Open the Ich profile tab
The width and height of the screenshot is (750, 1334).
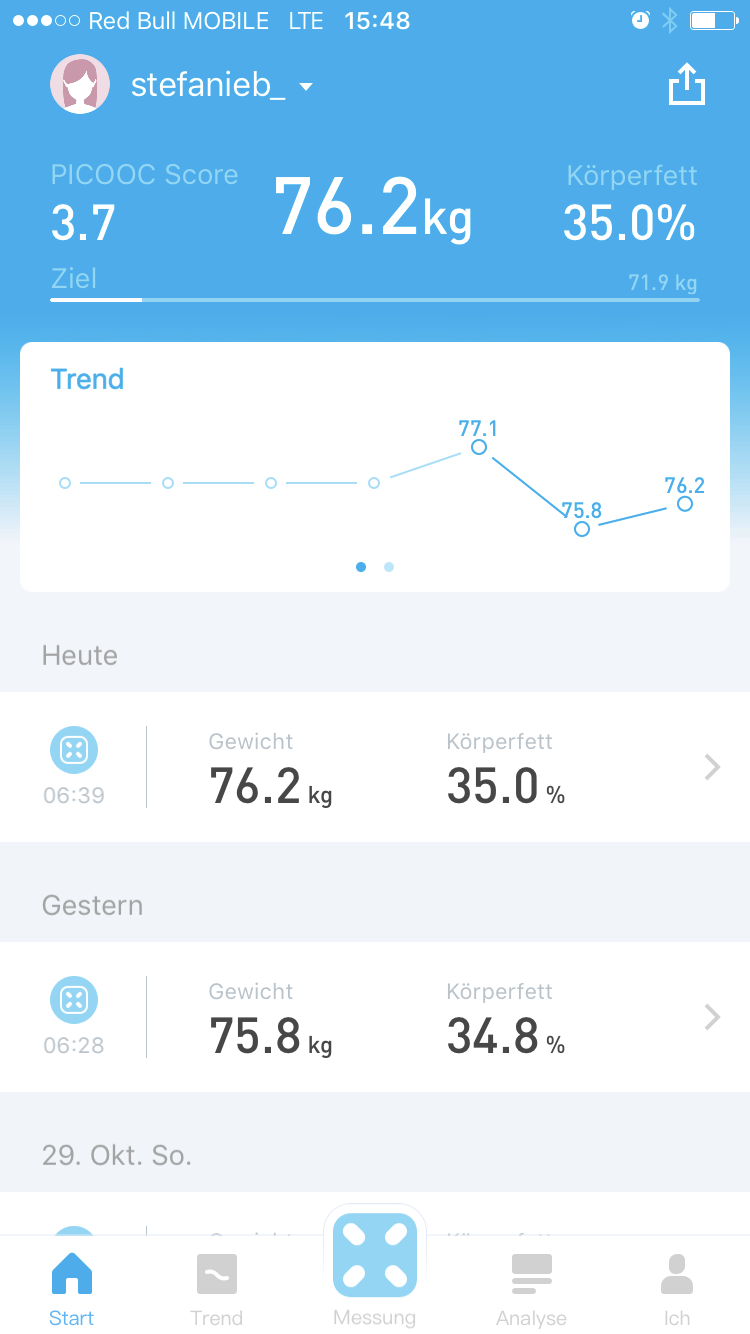(677, 1290)
